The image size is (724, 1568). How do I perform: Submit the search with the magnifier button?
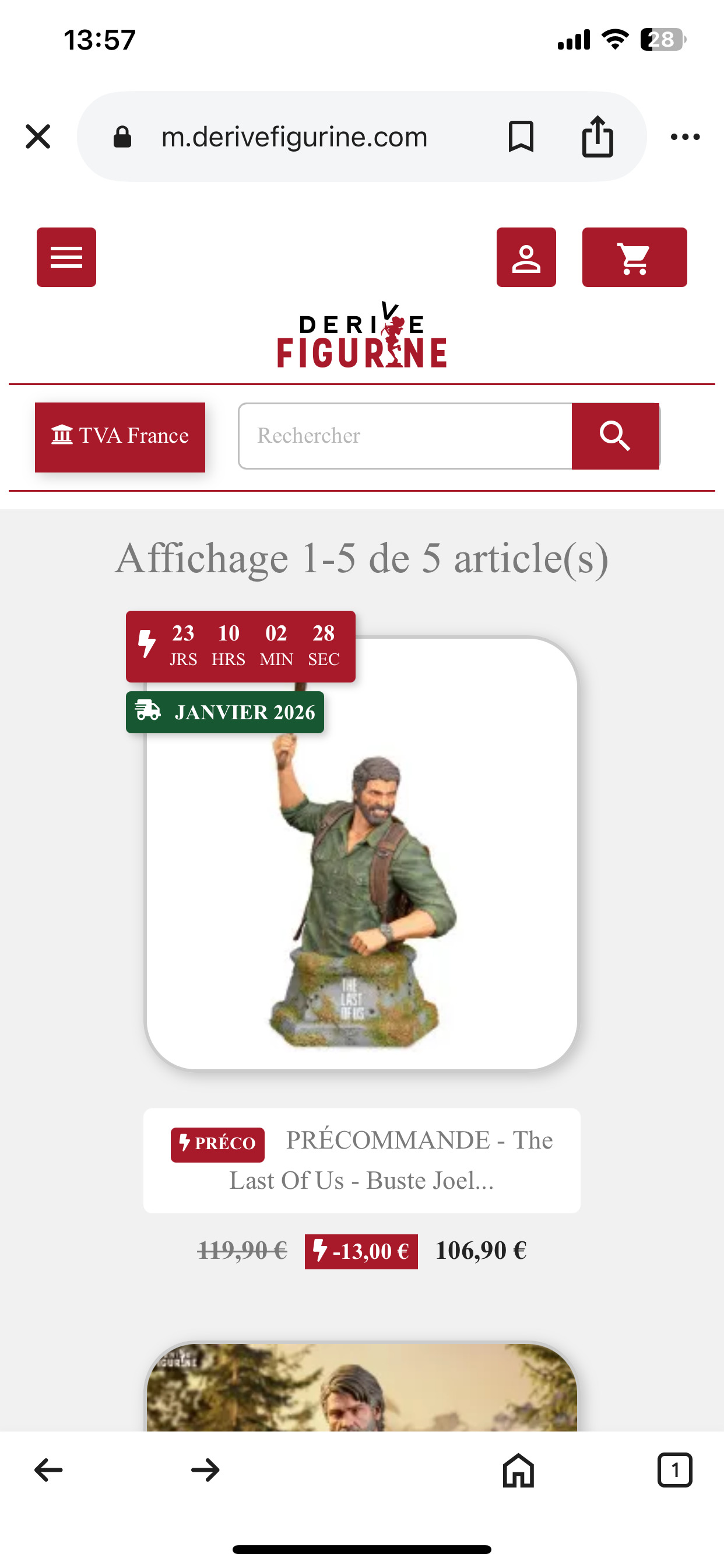point(615,436)
